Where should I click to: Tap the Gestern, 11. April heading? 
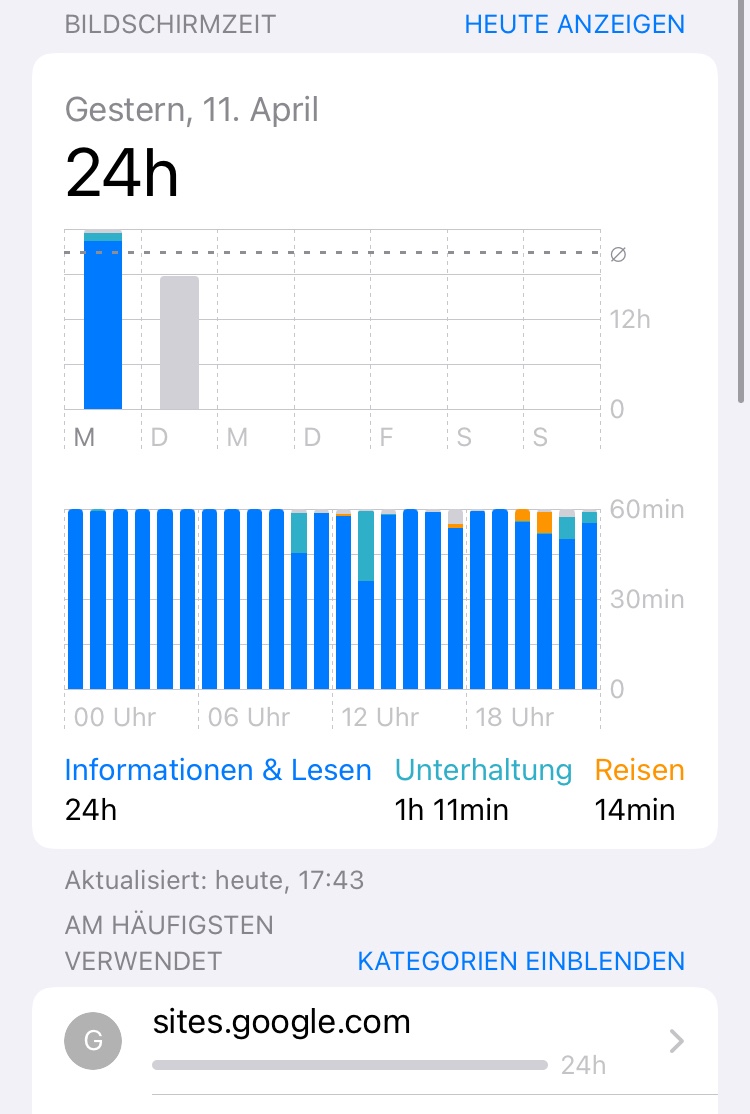click(x=191, y=110)
